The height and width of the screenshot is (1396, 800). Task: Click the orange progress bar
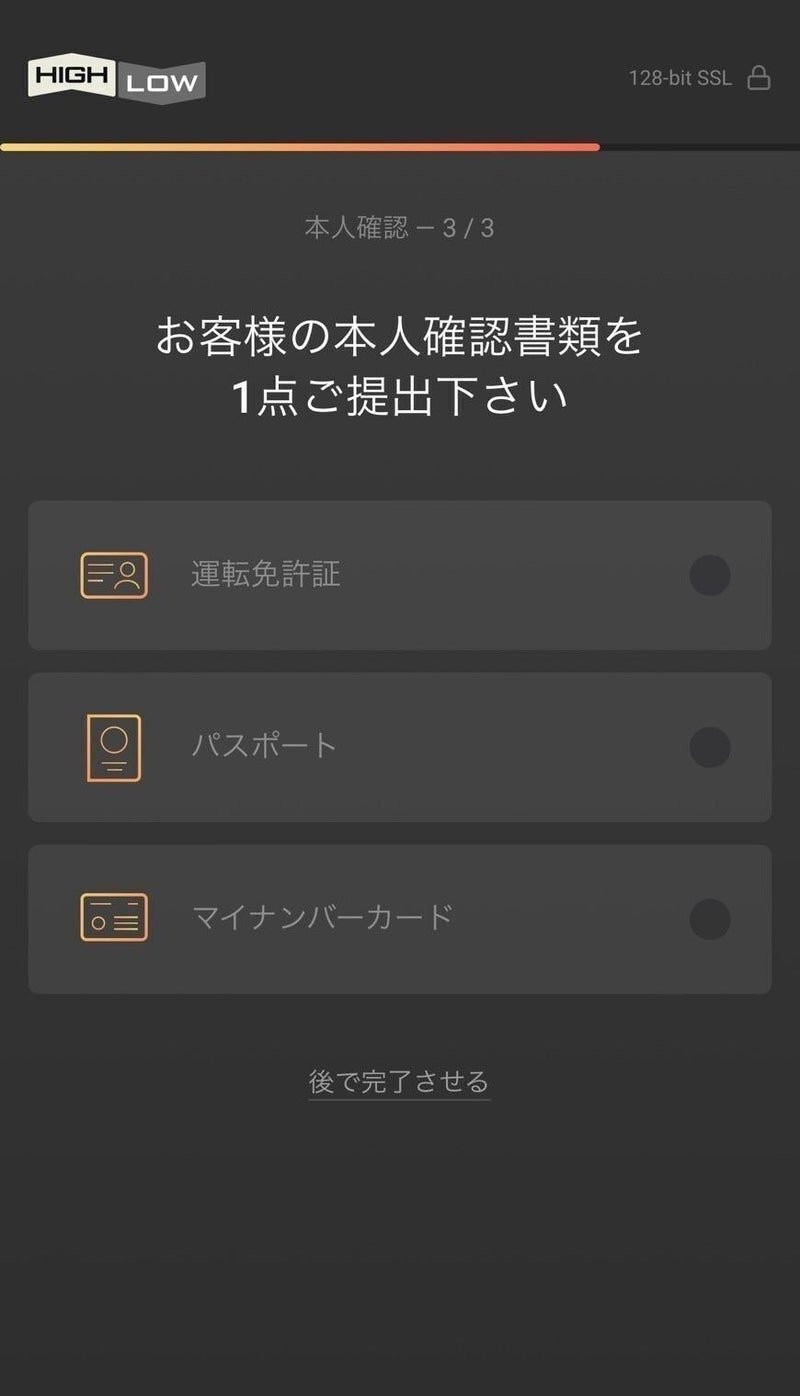(300, 148)
